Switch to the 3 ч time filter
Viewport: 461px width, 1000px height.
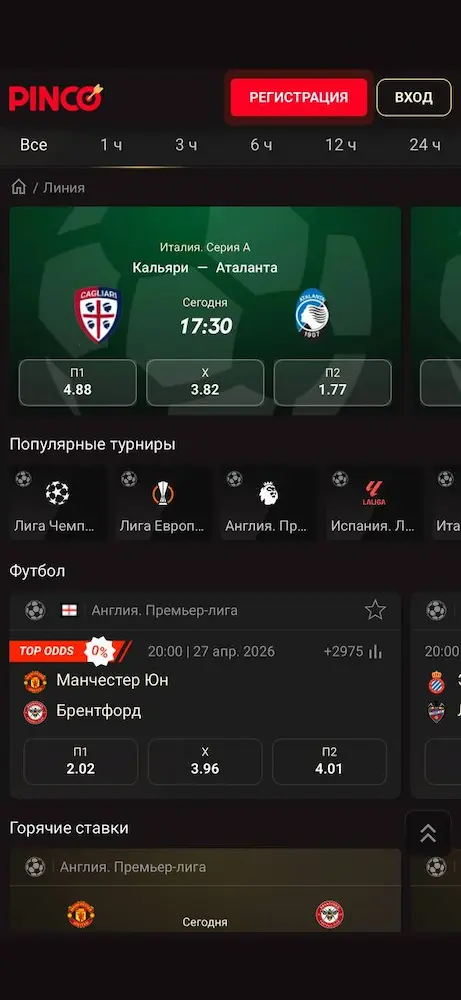click(186, 145)
